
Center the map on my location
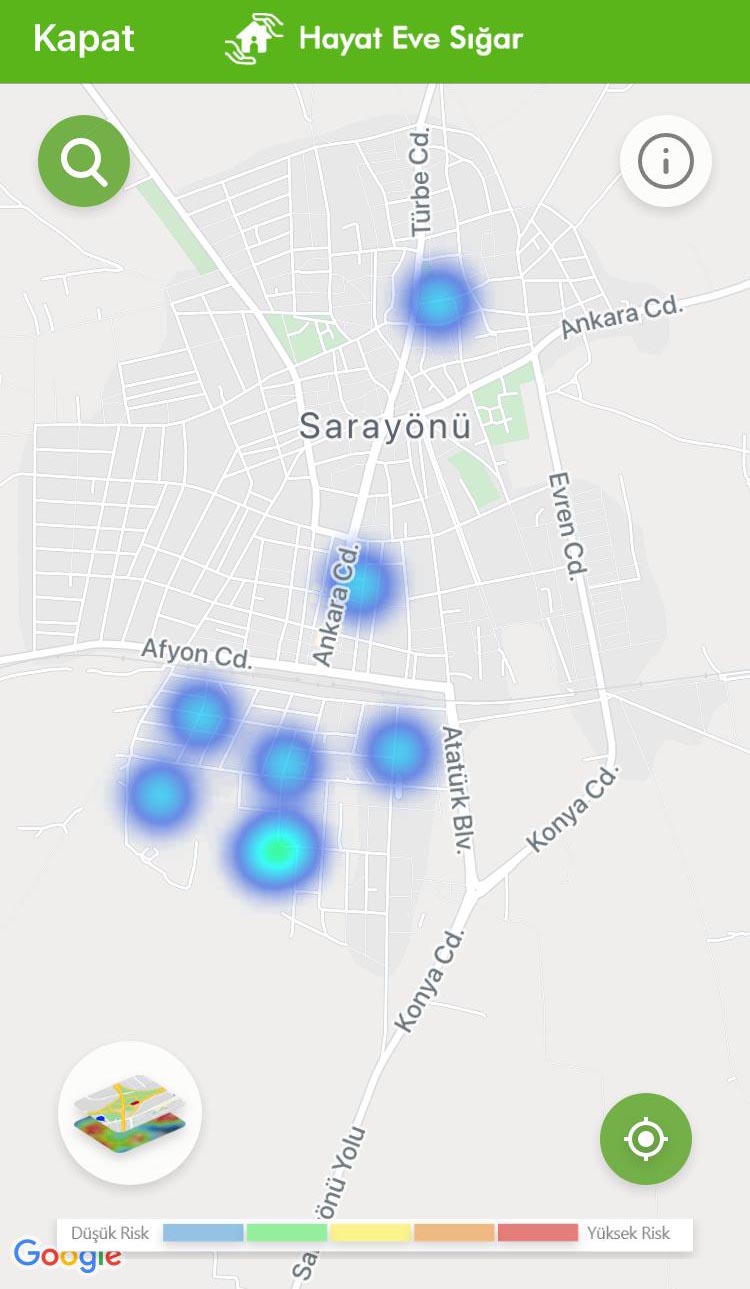point(646,1138)
